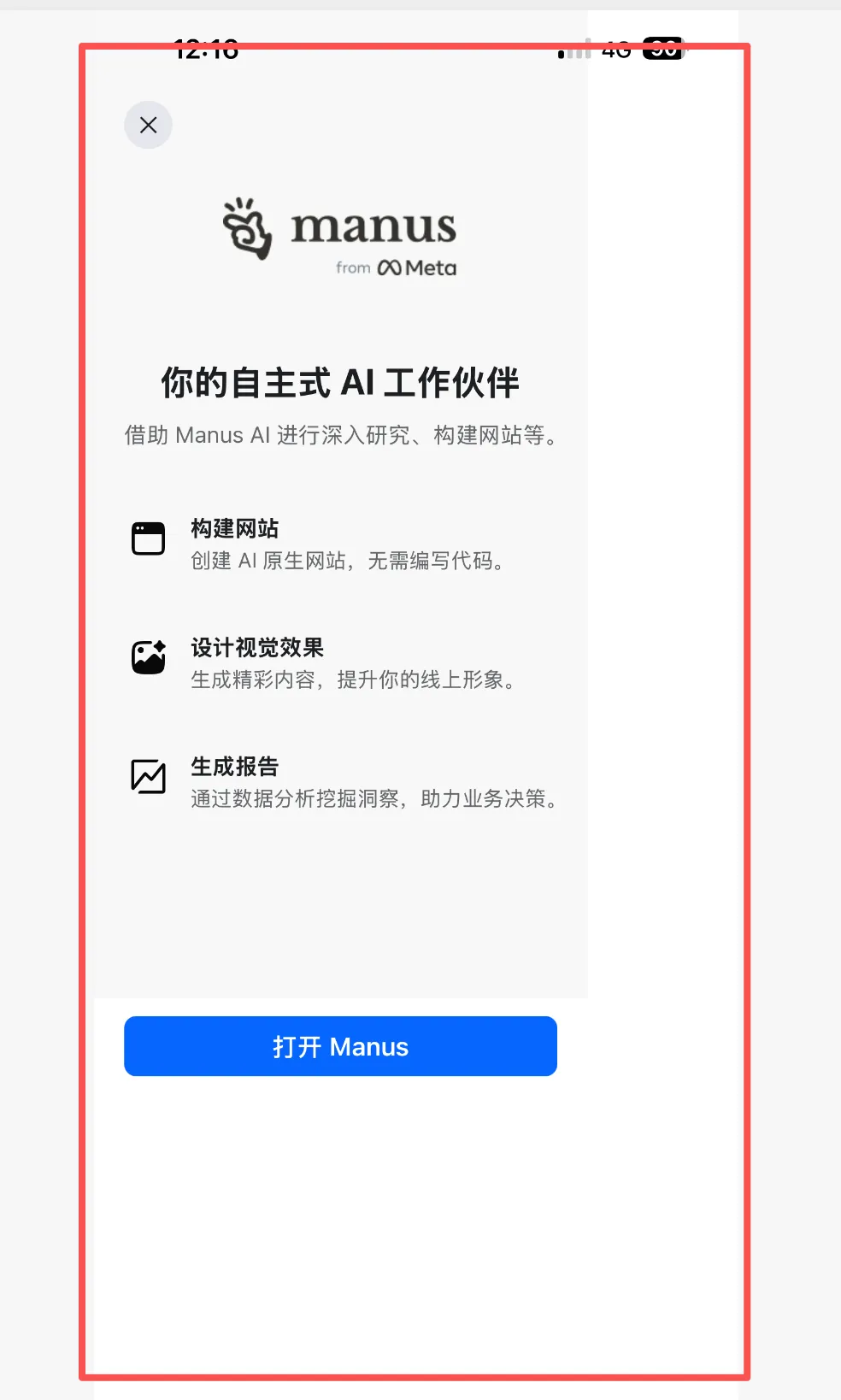The image size is (841, 1400).
Task: Tap the 打开 Manus button
Action: [x=340, y=1046]
